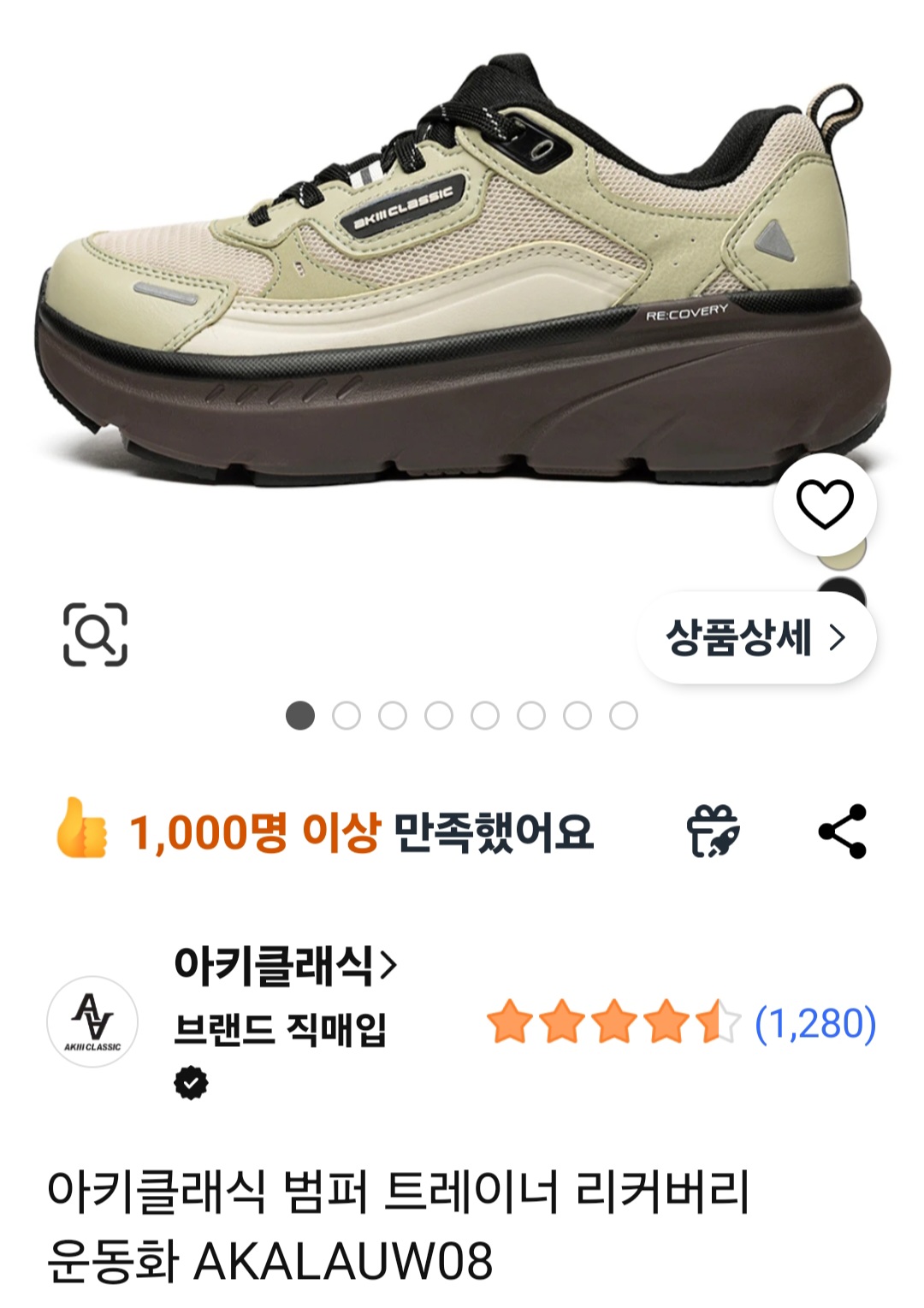The width and height of the screenshot is (924, 1308).
Task: Add the shoe to wishlist via the heart
Action: pos(825,505)
